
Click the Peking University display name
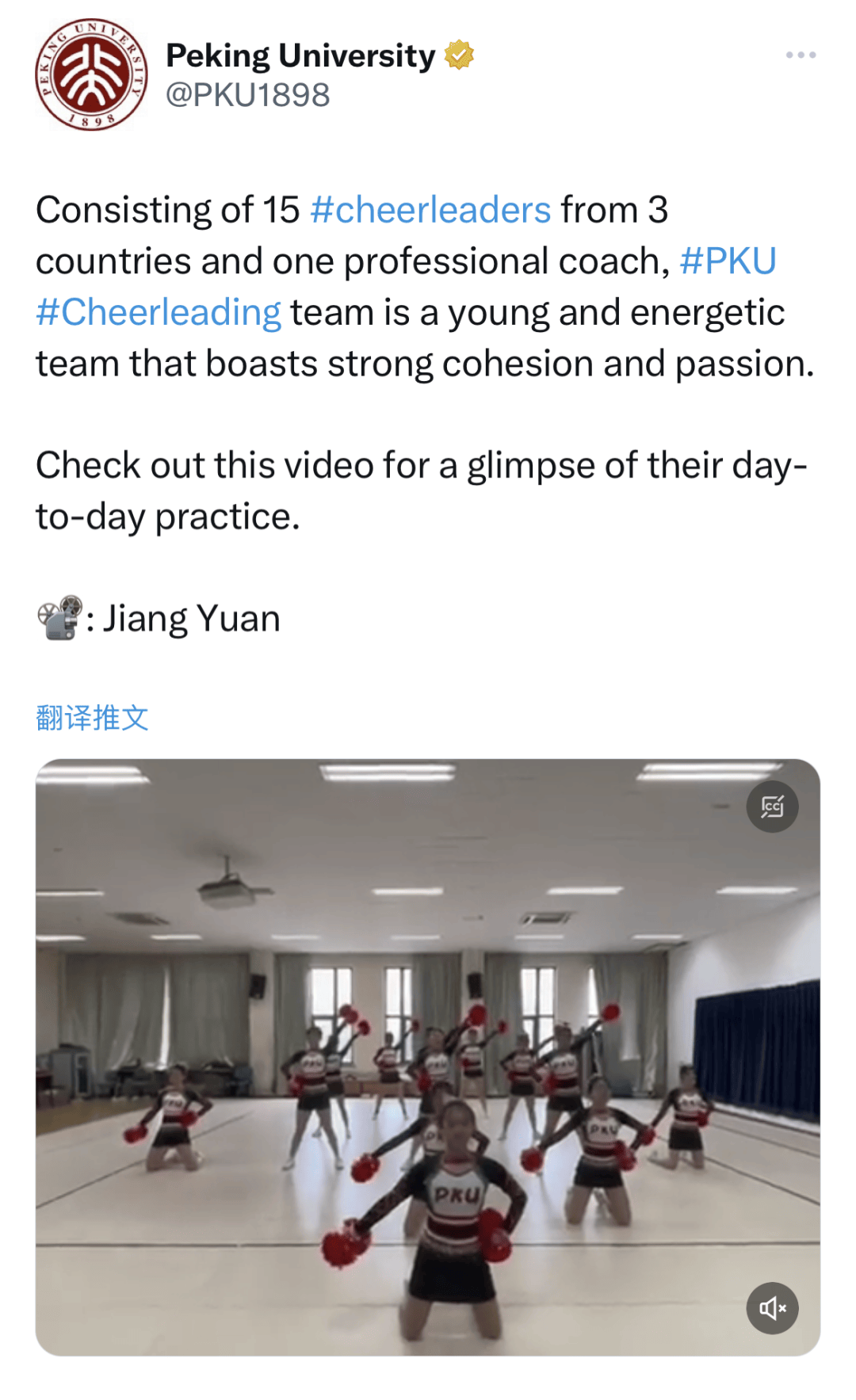click(x=300, y=54)
